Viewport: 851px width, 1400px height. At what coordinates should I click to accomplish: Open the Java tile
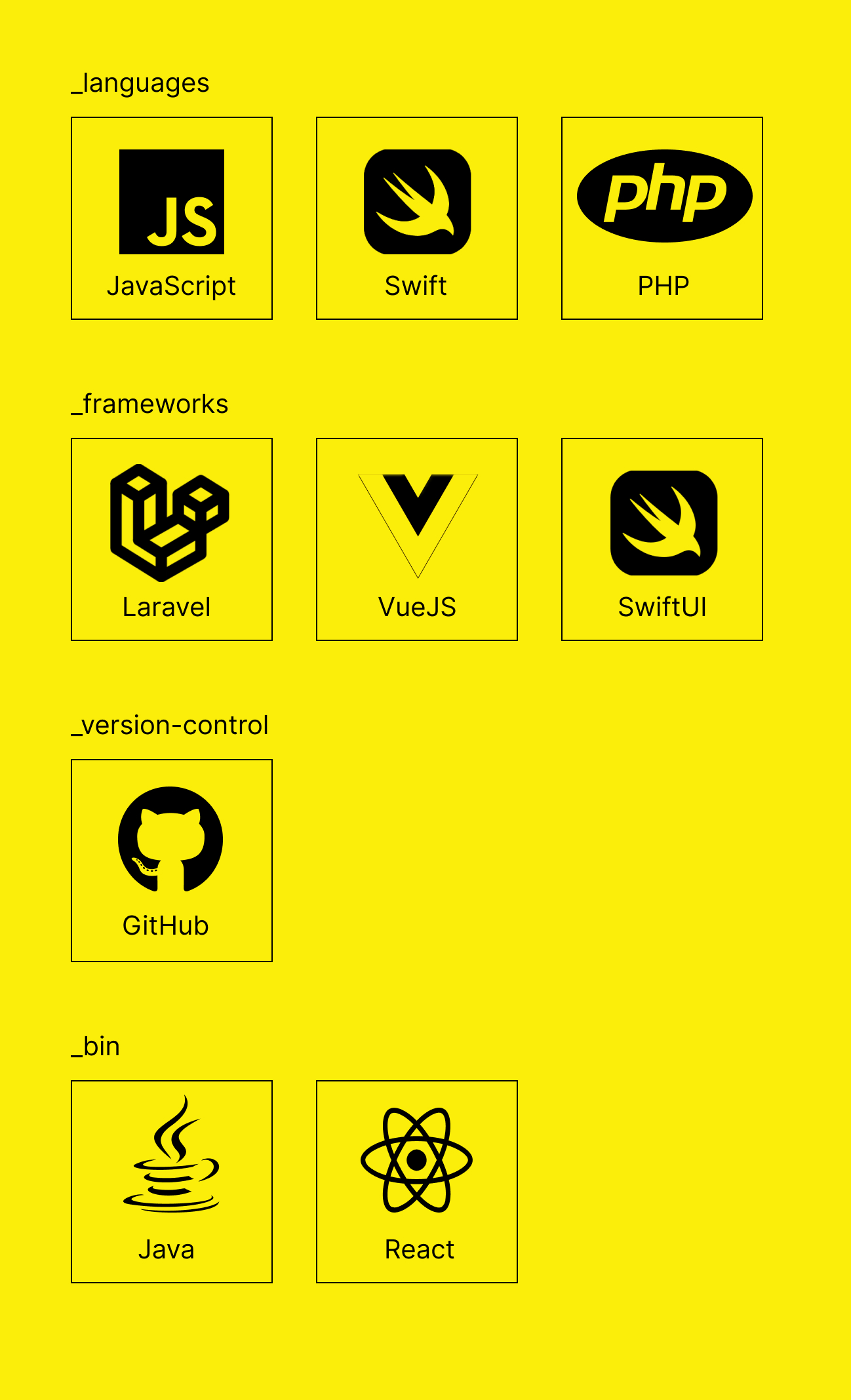[x=172, y=1182]
